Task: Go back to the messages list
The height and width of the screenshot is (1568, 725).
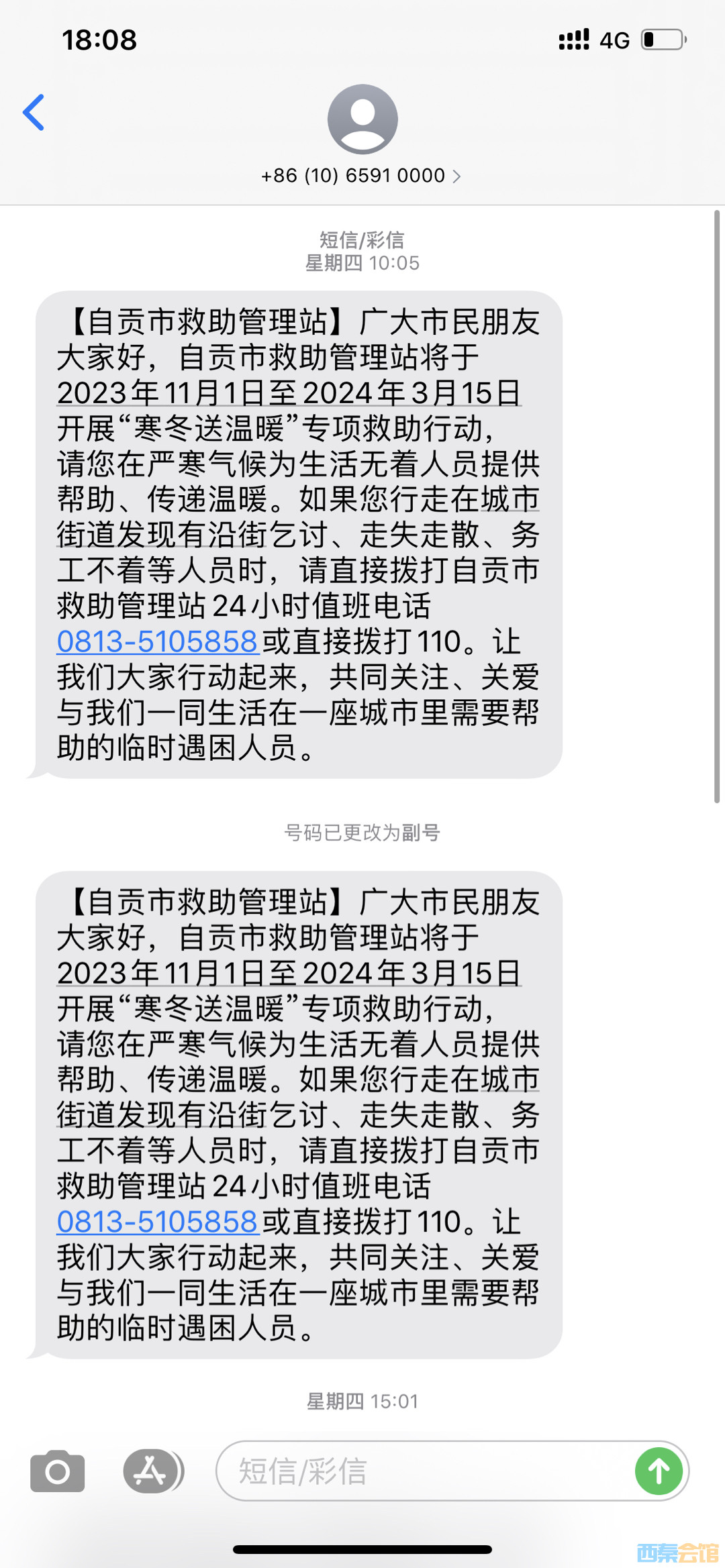Action: tap(34, 113)
